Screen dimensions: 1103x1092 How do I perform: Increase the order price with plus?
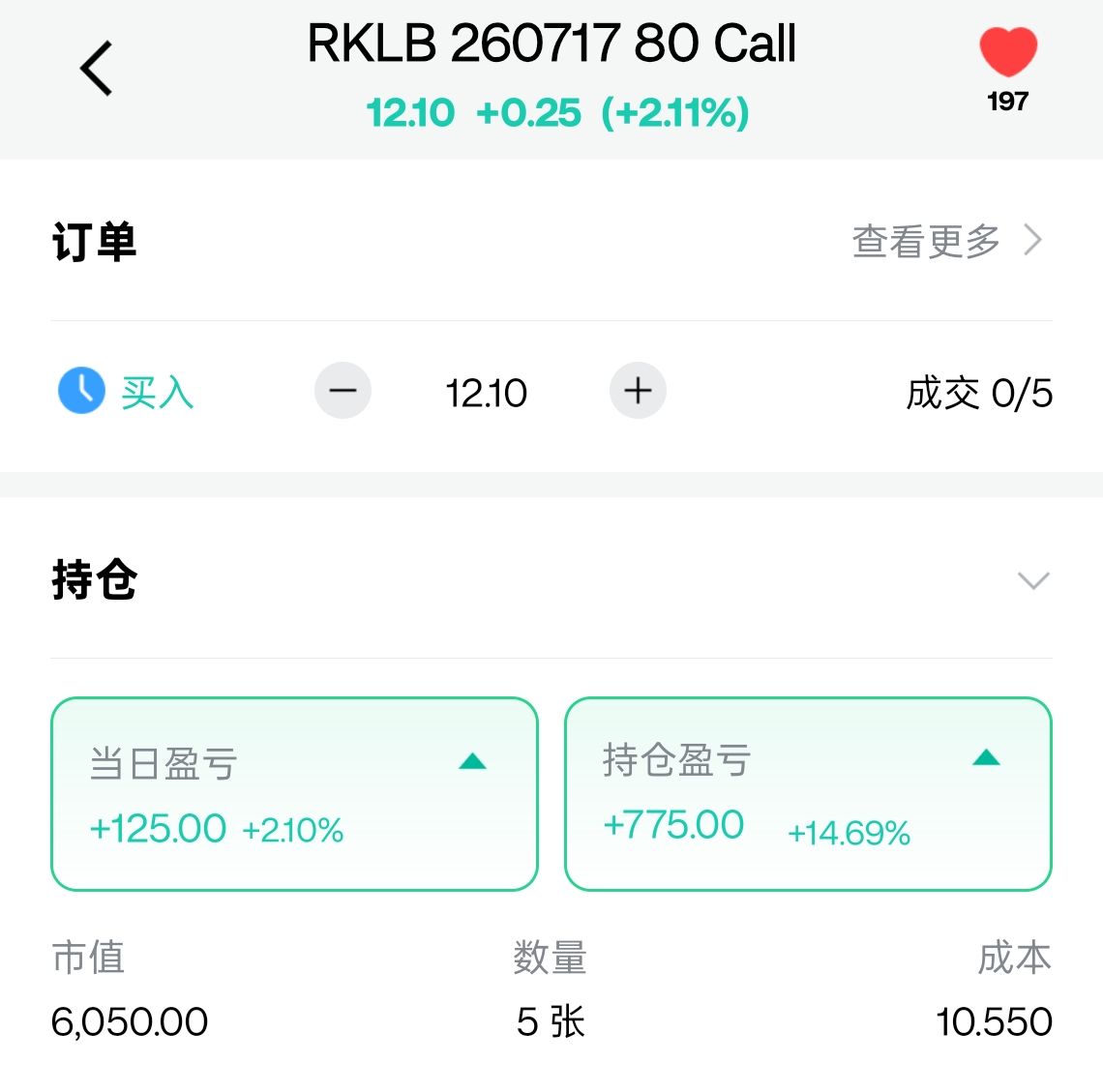(x=638, y=392)
